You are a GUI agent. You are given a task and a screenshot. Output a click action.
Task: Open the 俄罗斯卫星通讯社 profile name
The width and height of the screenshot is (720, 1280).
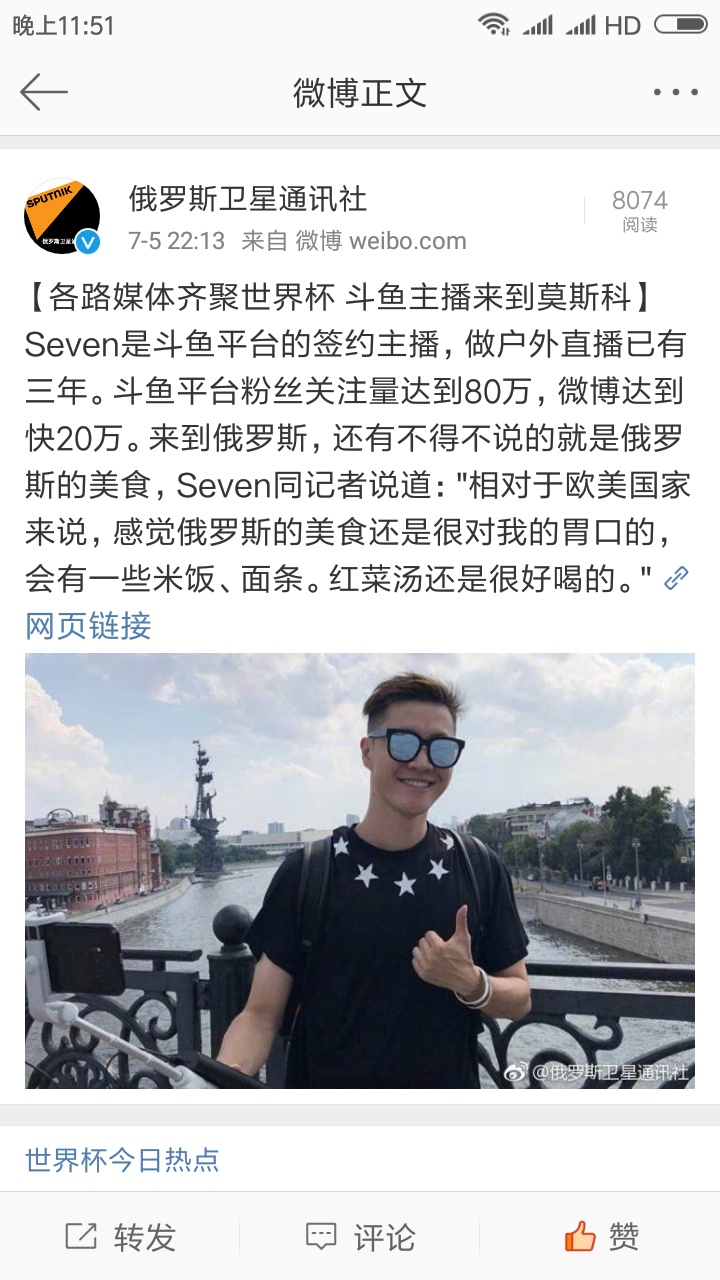pyautogui.click(x=248, y=199)
